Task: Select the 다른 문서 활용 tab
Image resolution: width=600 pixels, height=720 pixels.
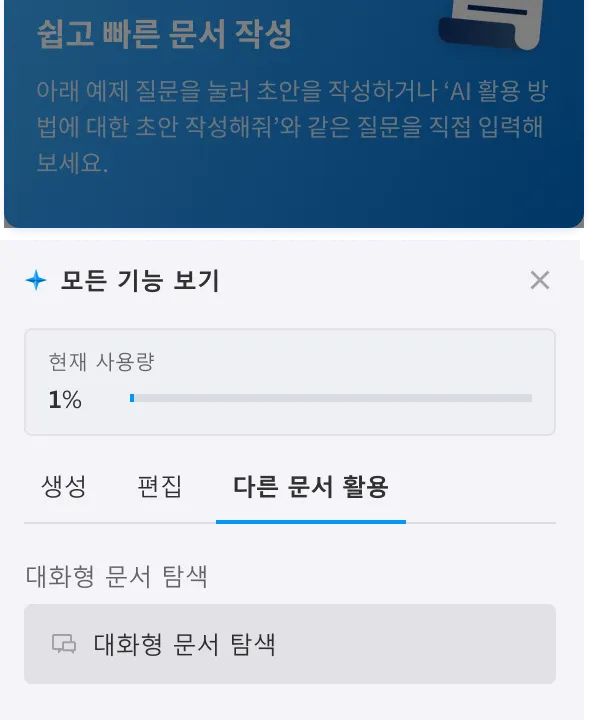Action: pyautogui.click(x=311, y=487)
